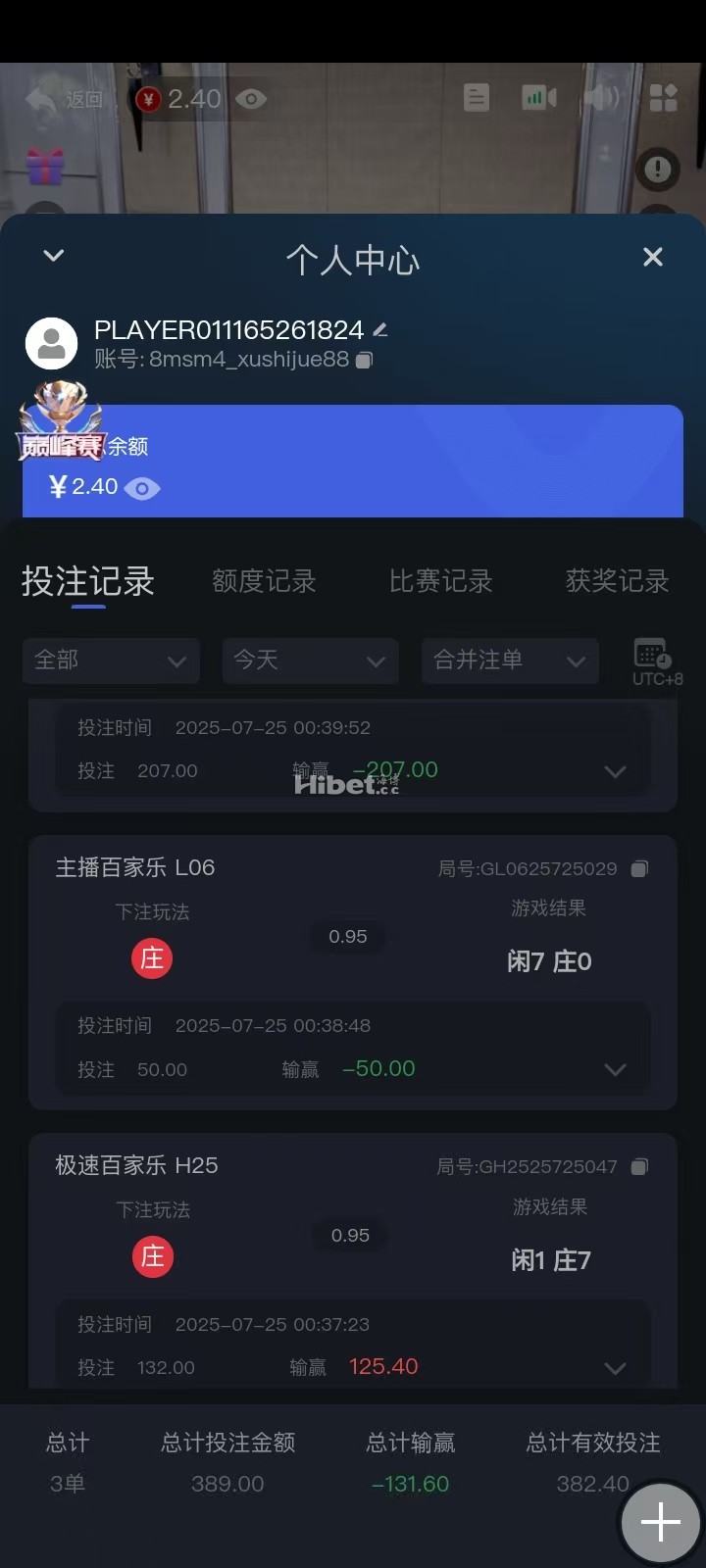Image resolution: width=706 pixels, height=1568 pixels.
Task: Switch to the 获奖记录 tab
Action: 617,581
